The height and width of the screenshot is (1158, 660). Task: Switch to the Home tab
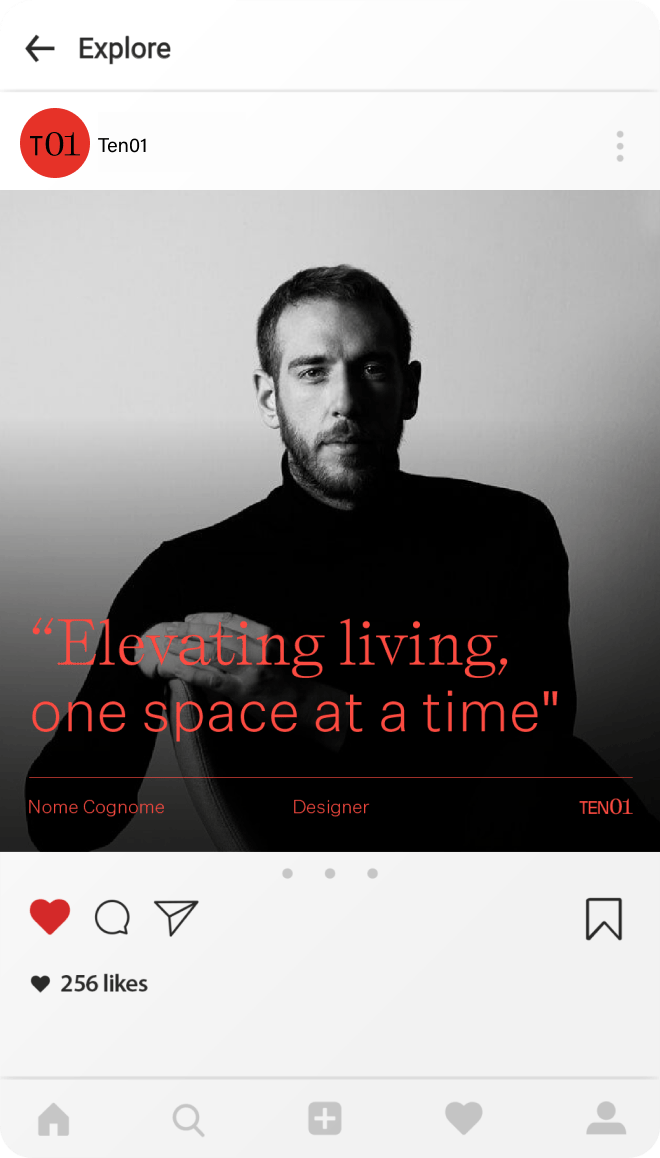tap(54, 1119)
